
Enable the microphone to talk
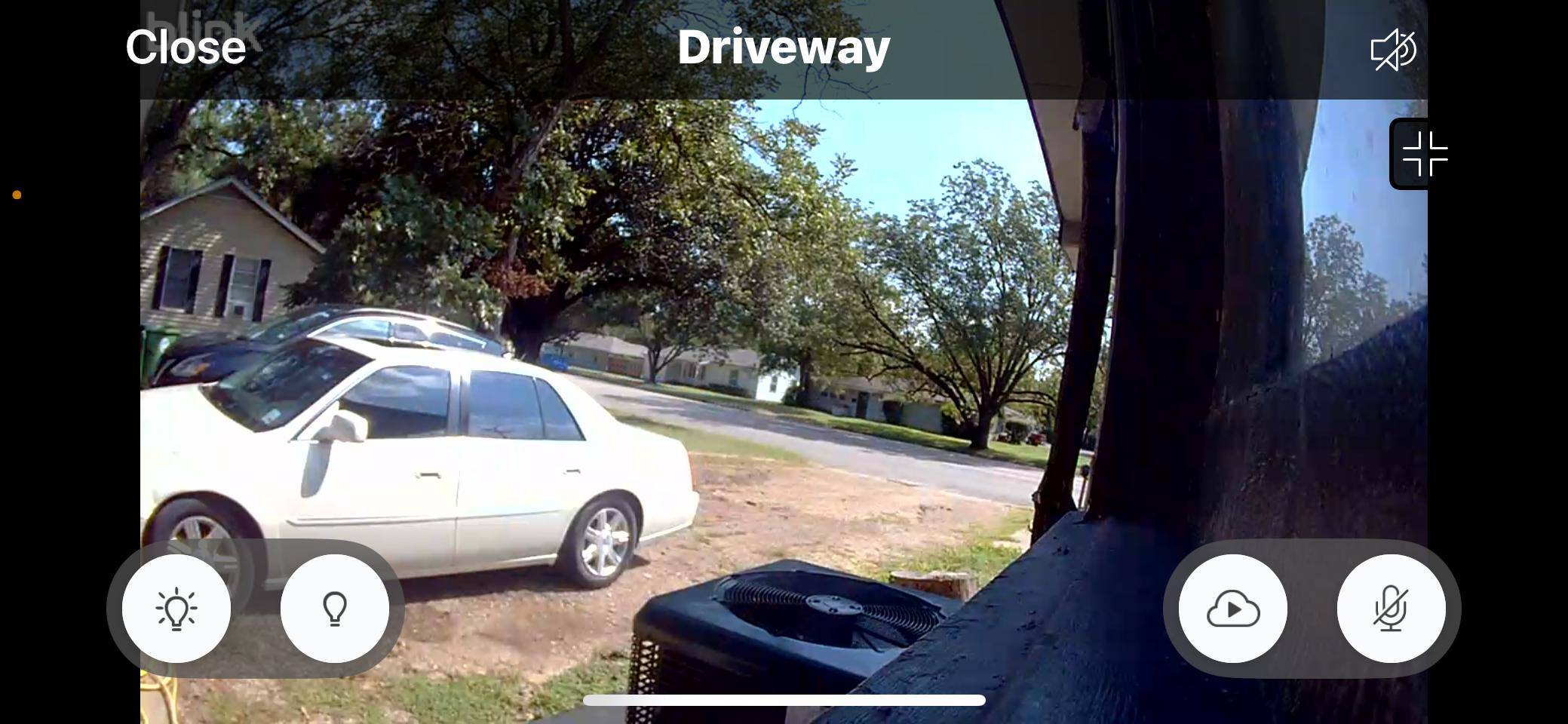pyautogui.click(x=1391, y=609)
